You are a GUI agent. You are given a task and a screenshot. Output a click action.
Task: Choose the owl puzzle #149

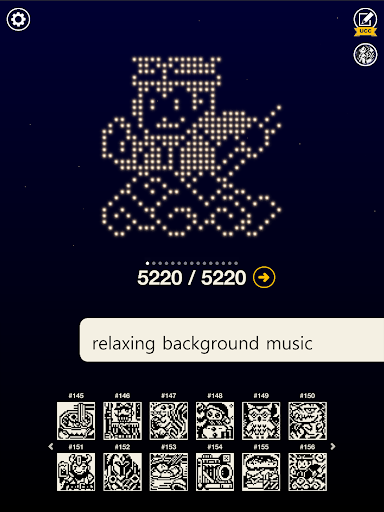click(x=261, y=421)
